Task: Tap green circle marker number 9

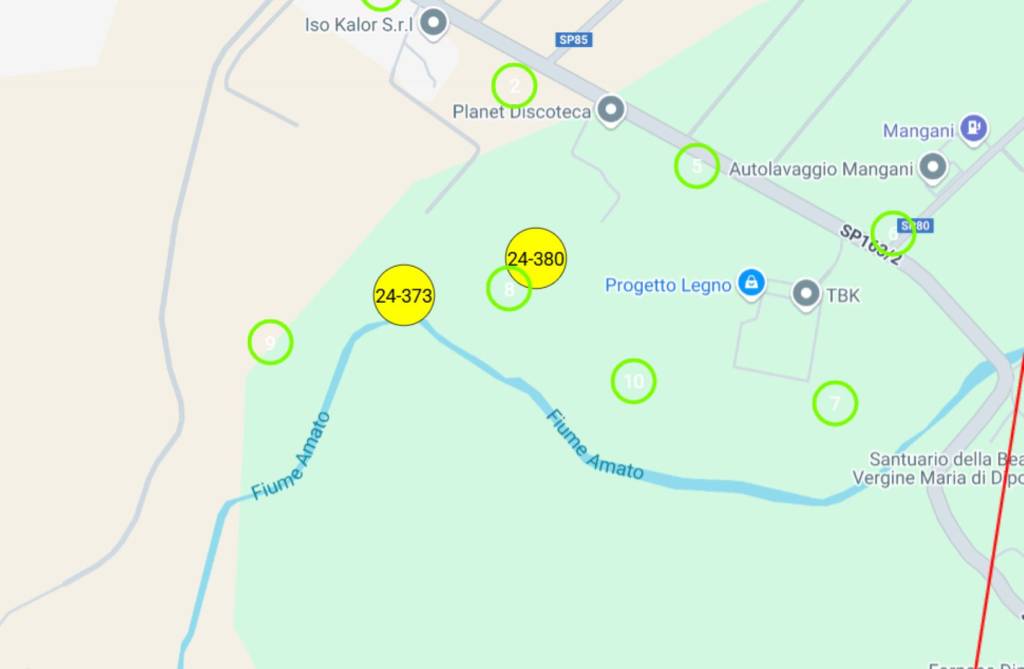Action: pyautogui.click(x=270, y=342)
